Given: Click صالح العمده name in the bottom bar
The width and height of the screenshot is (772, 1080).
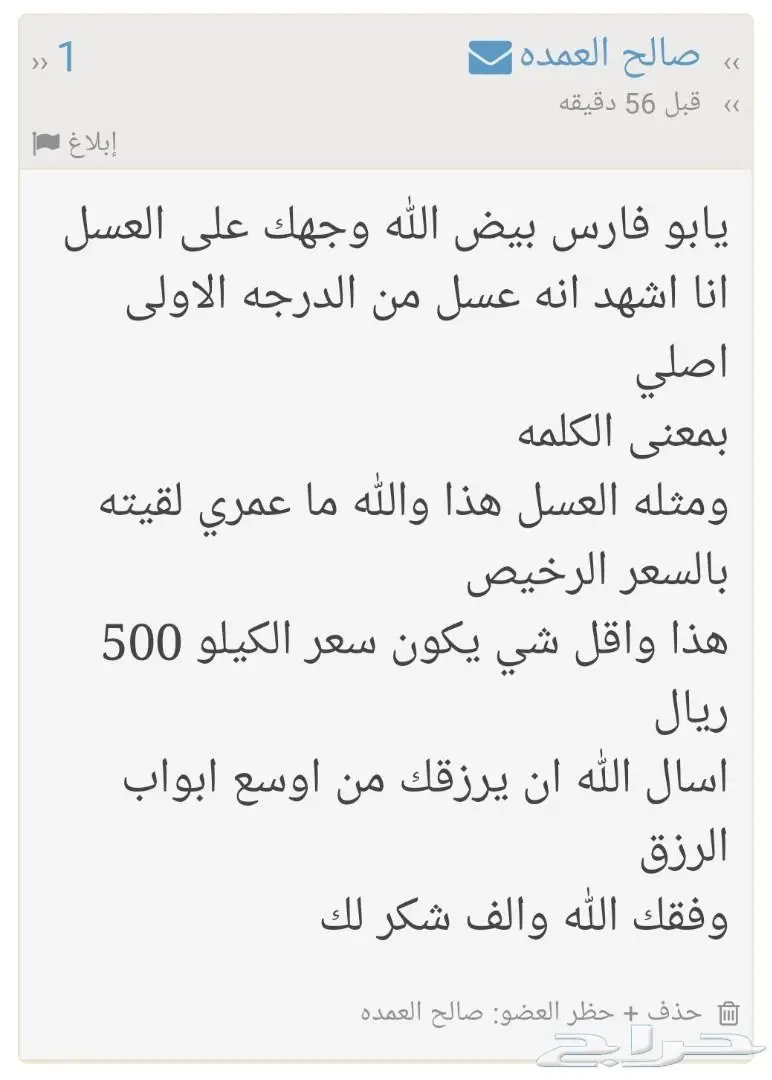Looking at the screenshot, I should point(413,1012).
